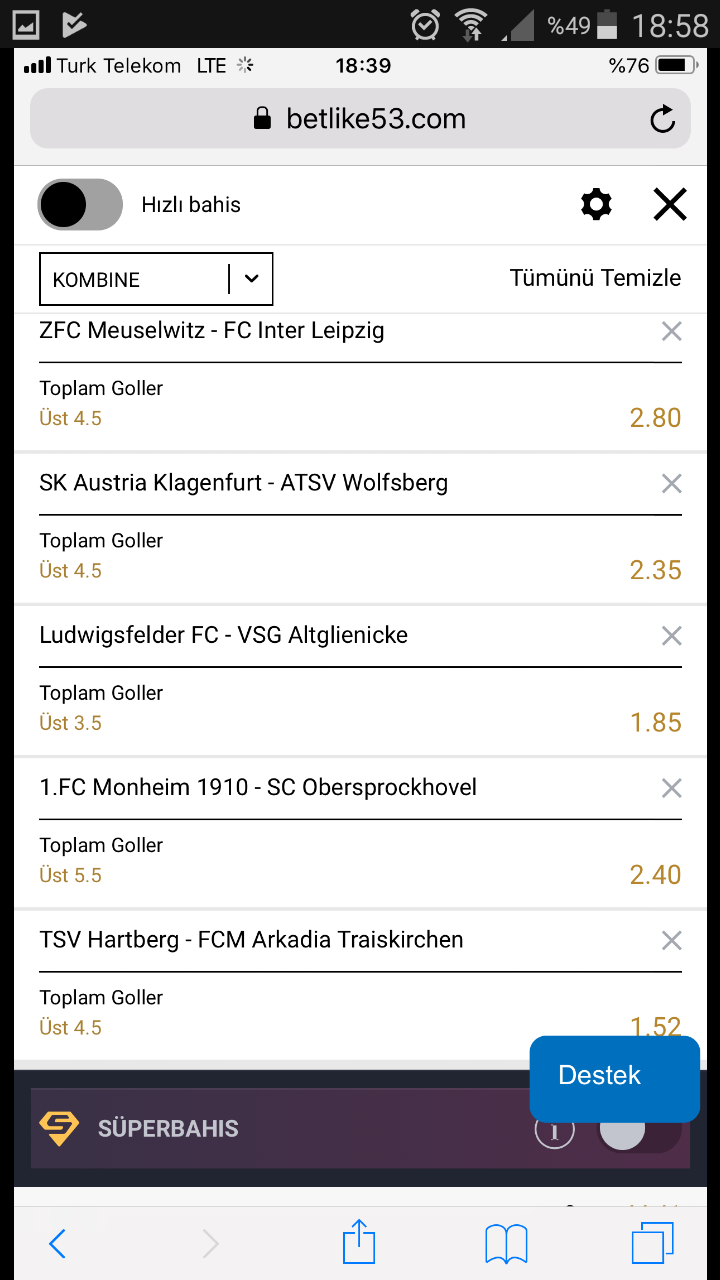
Task: Open bet slip settings gear
Action: (596, 205)
